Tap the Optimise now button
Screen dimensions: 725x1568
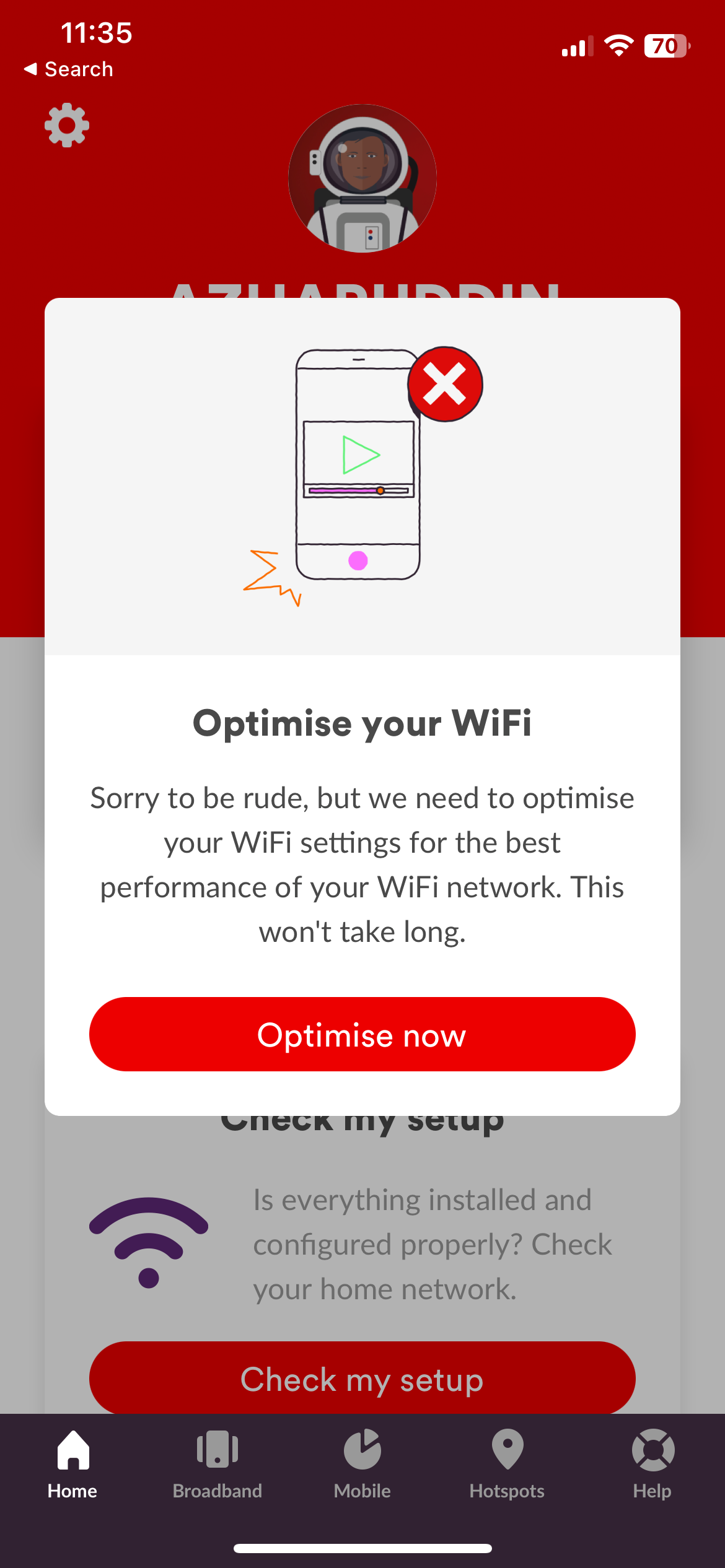[x=362, y=1034]
